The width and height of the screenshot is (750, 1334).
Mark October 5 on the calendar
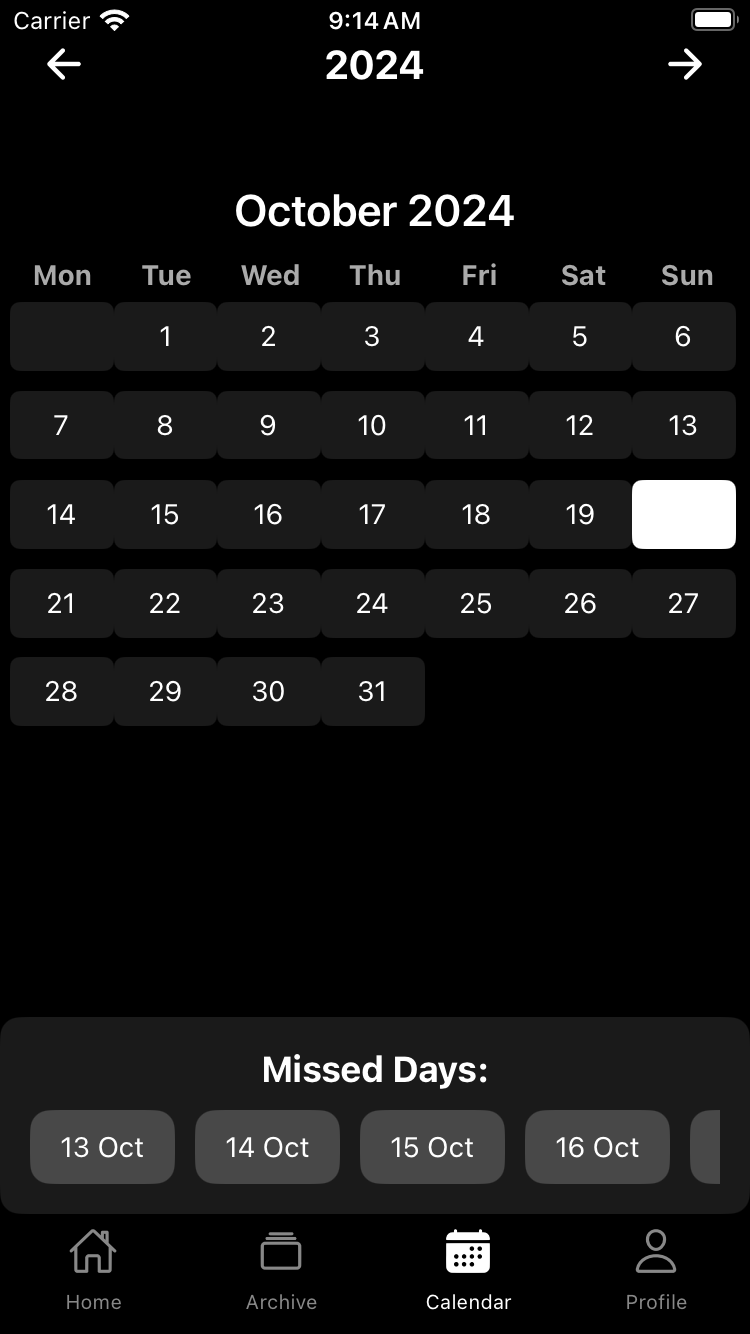[x=580, y=337]
